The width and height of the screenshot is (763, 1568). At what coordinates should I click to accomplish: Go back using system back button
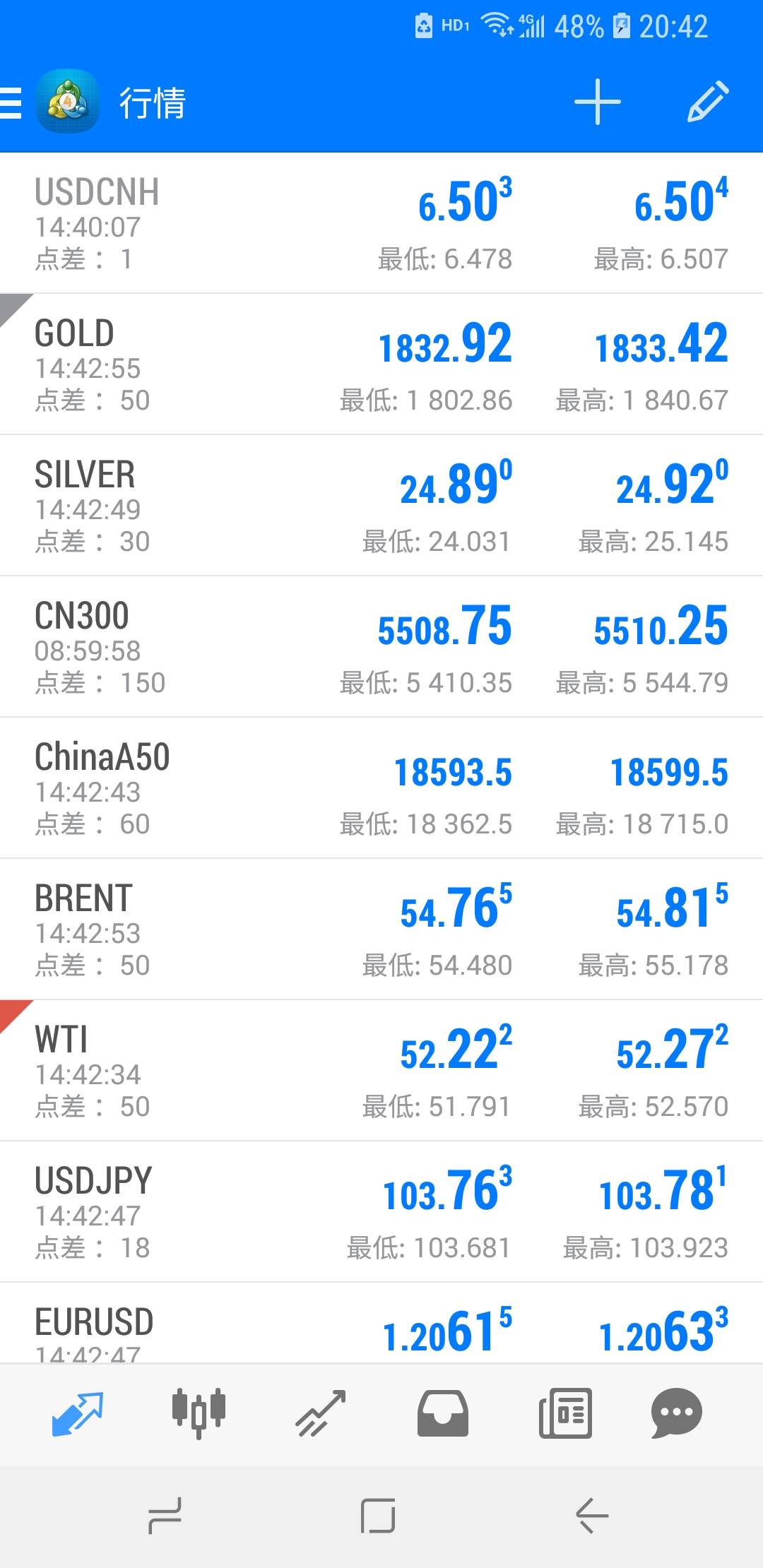(592, 1516)
